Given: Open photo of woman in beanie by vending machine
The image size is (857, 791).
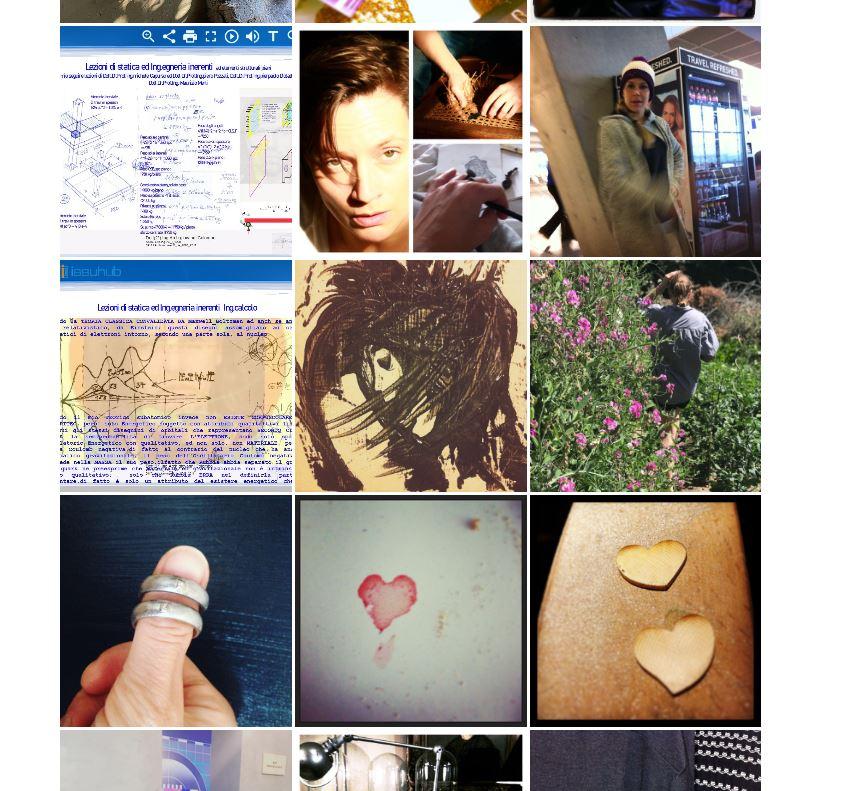Looking at the screenshot, I should click(645, 141).
